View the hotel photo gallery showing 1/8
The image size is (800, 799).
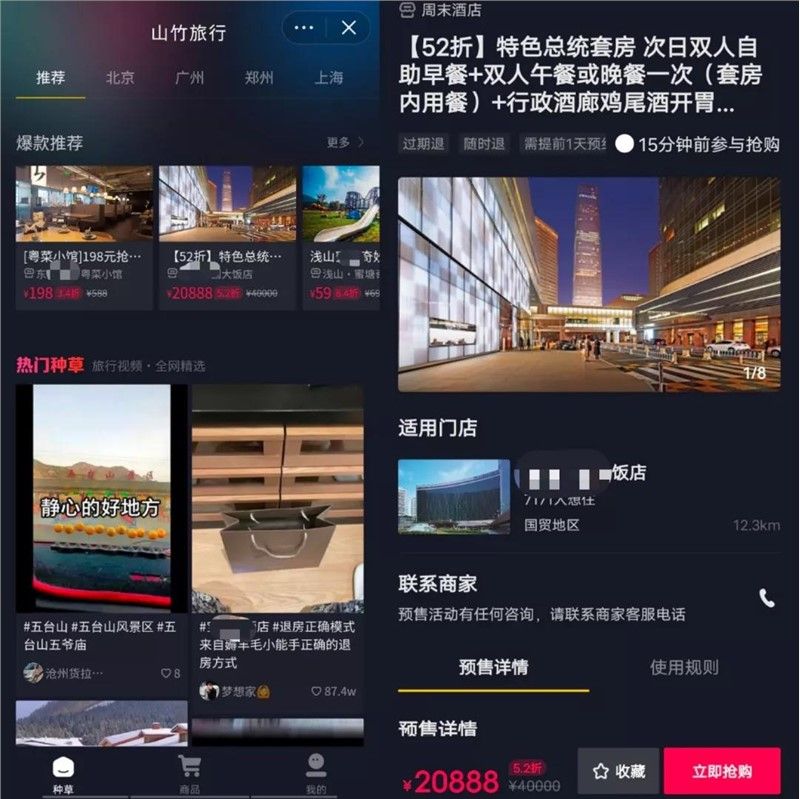[x=588, y=284]
